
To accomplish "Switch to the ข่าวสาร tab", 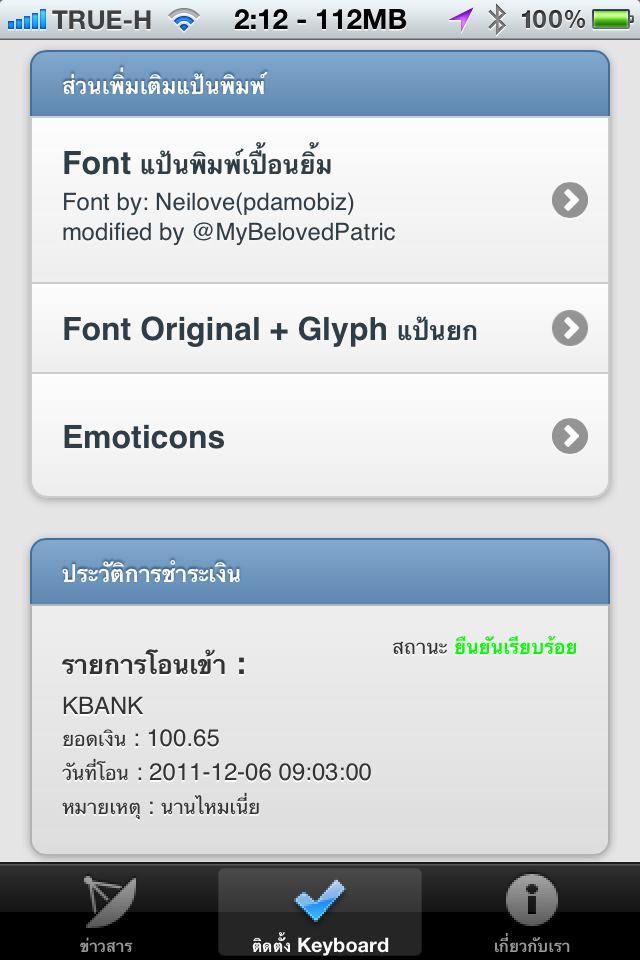I will coord(107,913).
